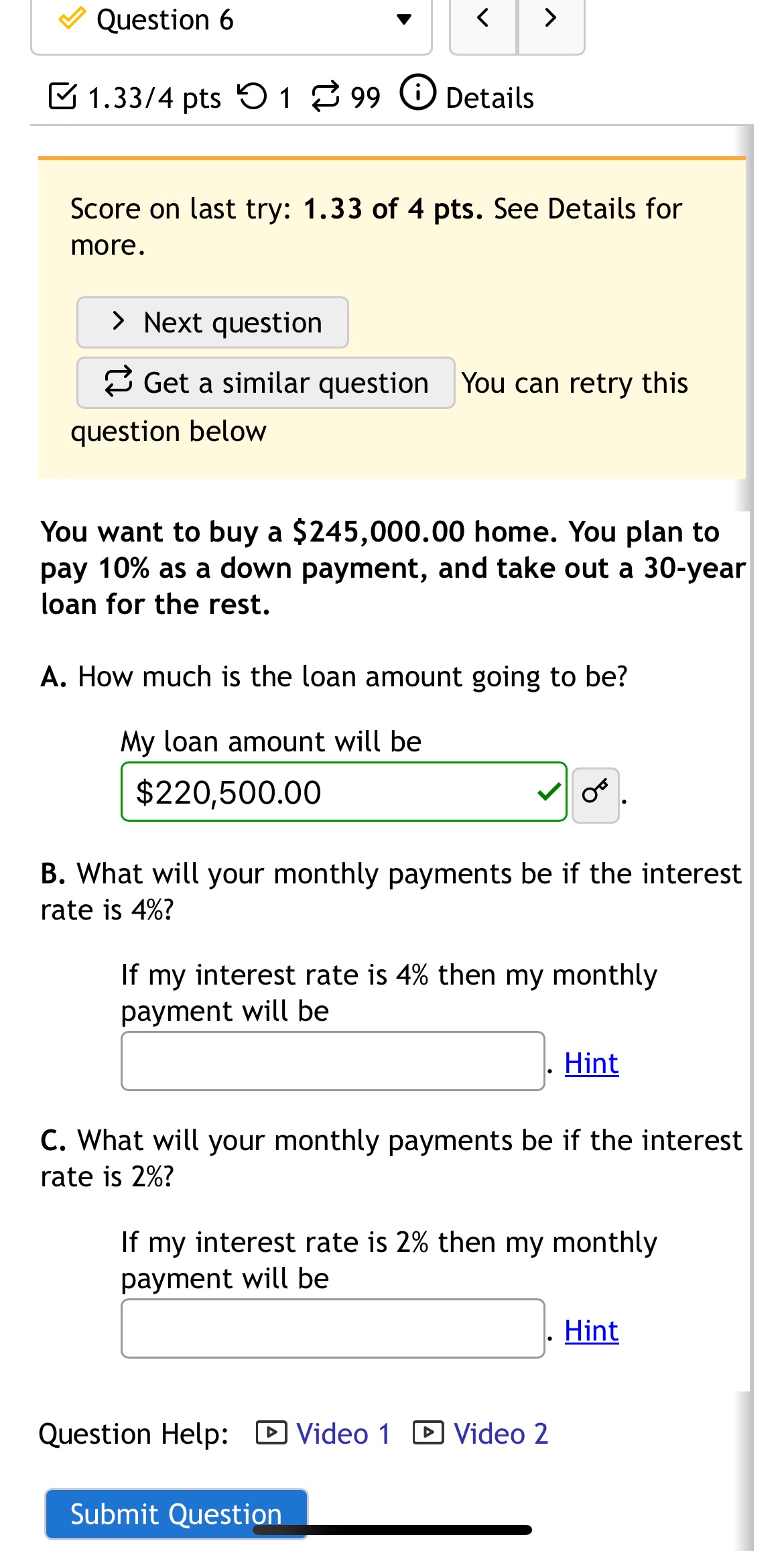This screenshot has width=784, height=1551.
Task: Get a similar question
Action: coord(265,383)
